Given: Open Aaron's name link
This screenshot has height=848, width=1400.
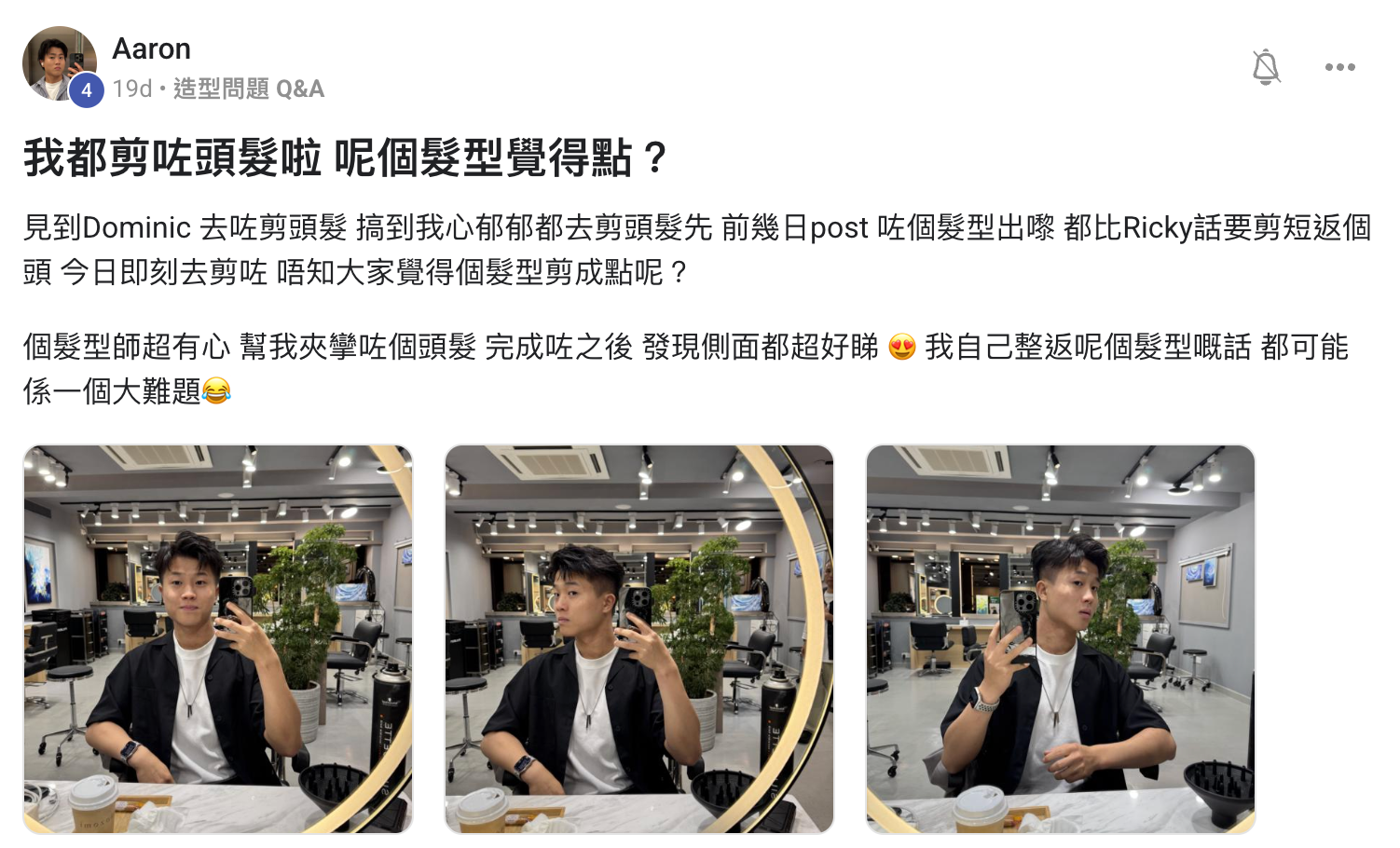Looking at the screenshot, I should (x=151, y=48).
